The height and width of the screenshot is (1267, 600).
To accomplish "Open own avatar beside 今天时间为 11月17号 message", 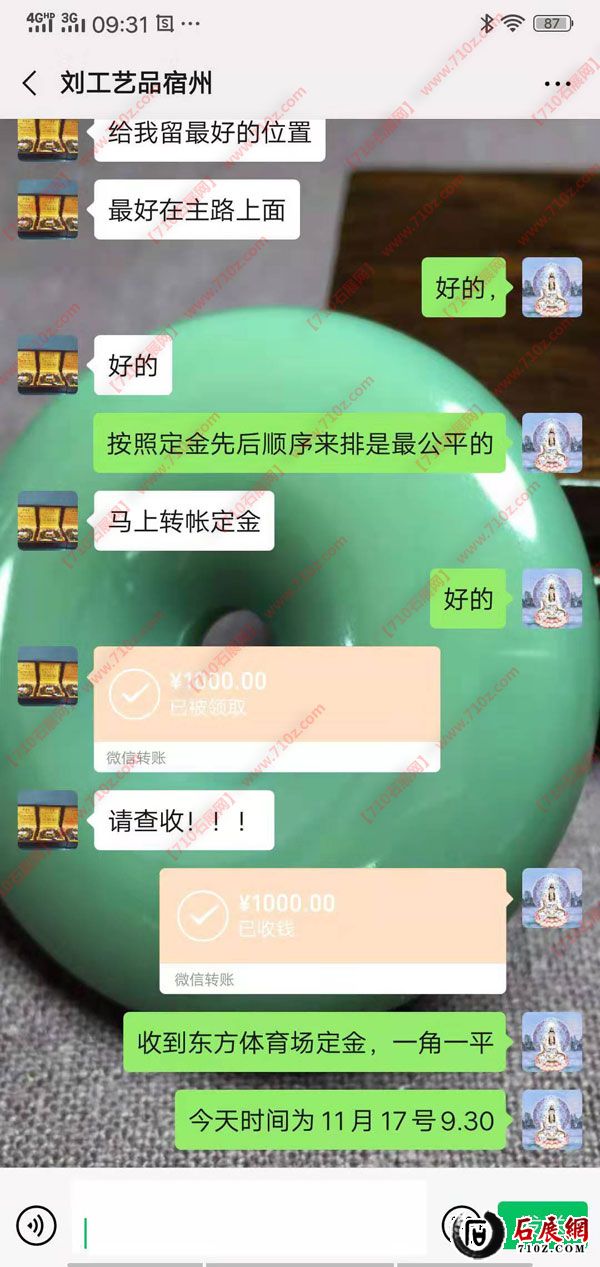I will click(x=552, y=1119).
